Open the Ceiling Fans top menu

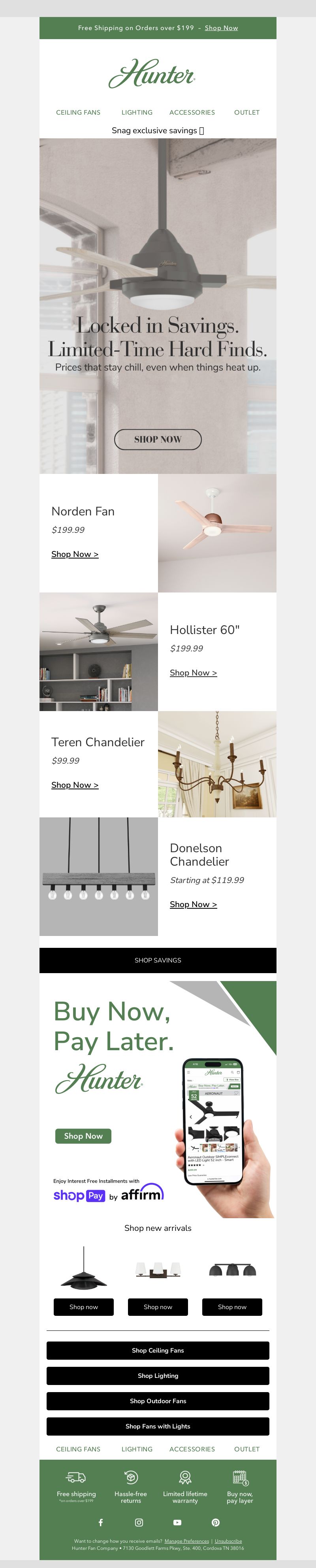point(78,113)
